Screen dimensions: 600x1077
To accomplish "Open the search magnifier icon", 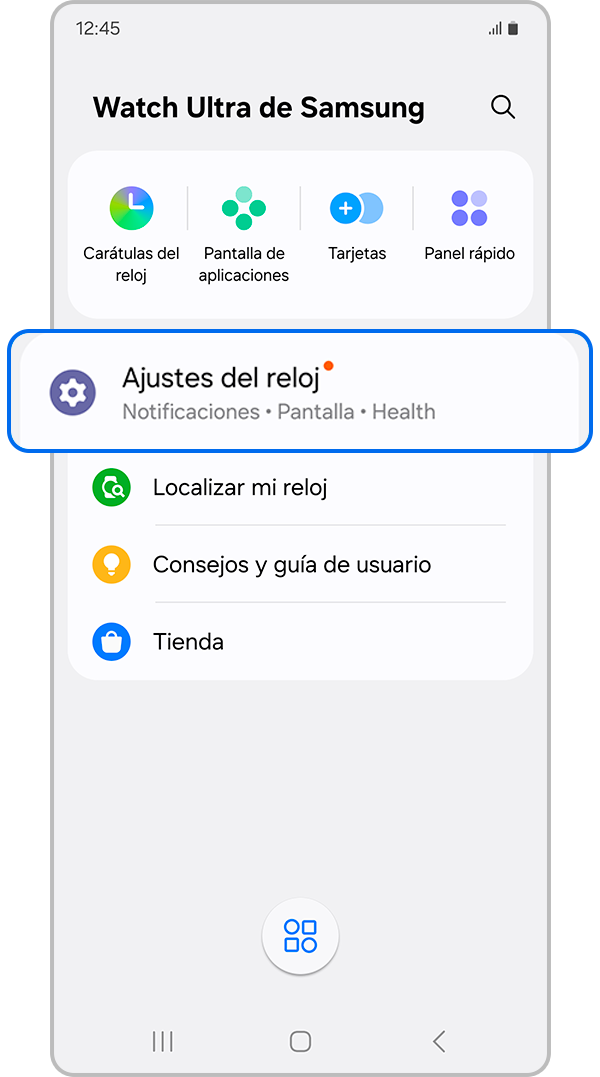I will [x=503, y=107].
